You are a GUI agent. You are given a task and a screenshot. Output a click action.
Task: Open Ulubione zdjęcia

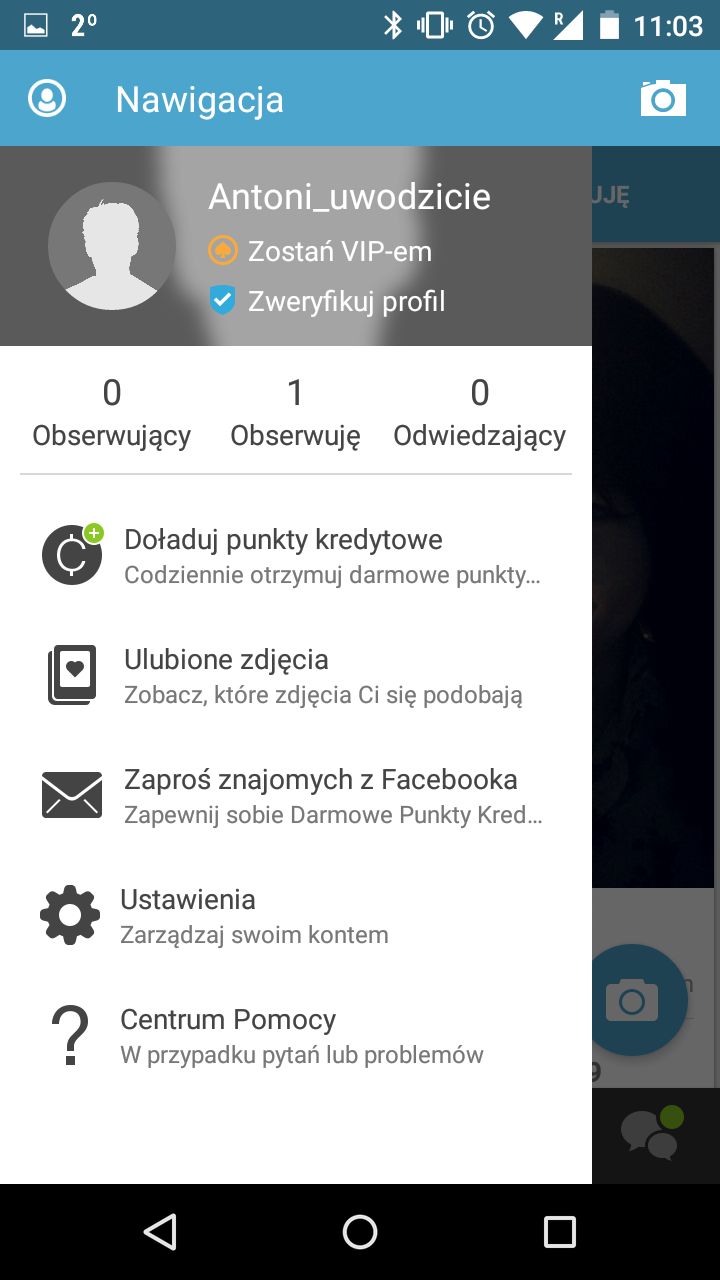click(x=296, y=676)
